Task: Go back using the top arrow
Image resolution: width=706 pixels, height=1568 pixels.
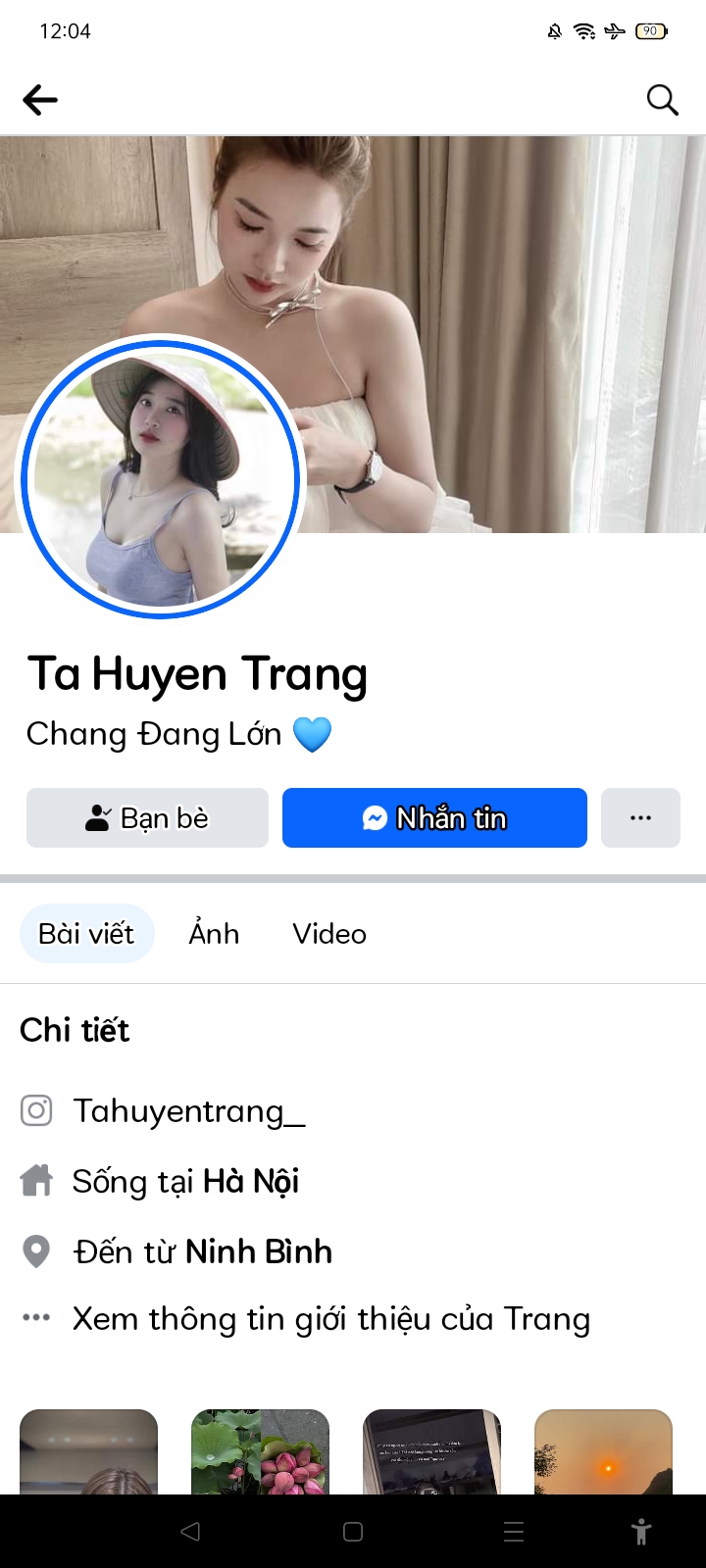Action: coord(40,100)
